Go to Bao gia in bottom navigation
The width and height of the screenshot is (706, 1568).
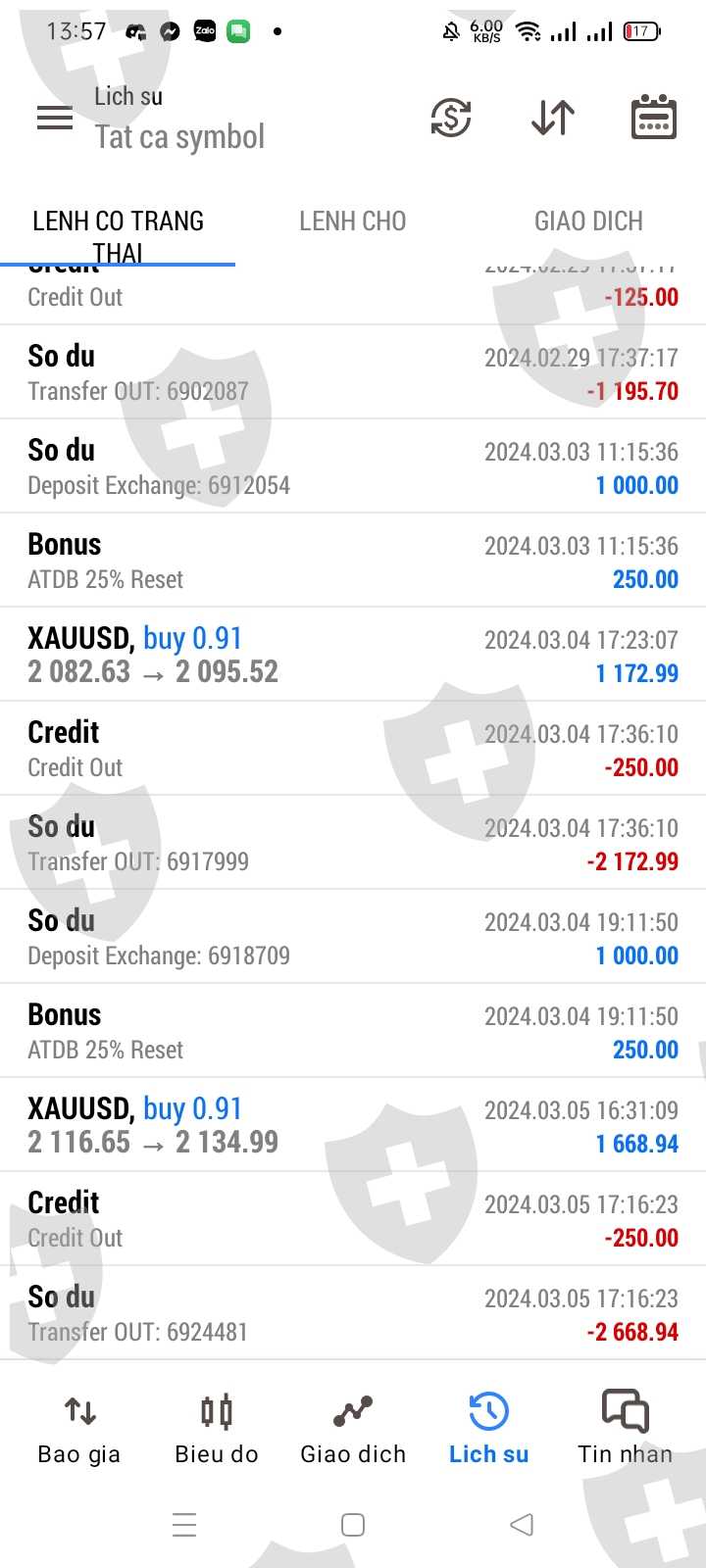click(79, 1431)
